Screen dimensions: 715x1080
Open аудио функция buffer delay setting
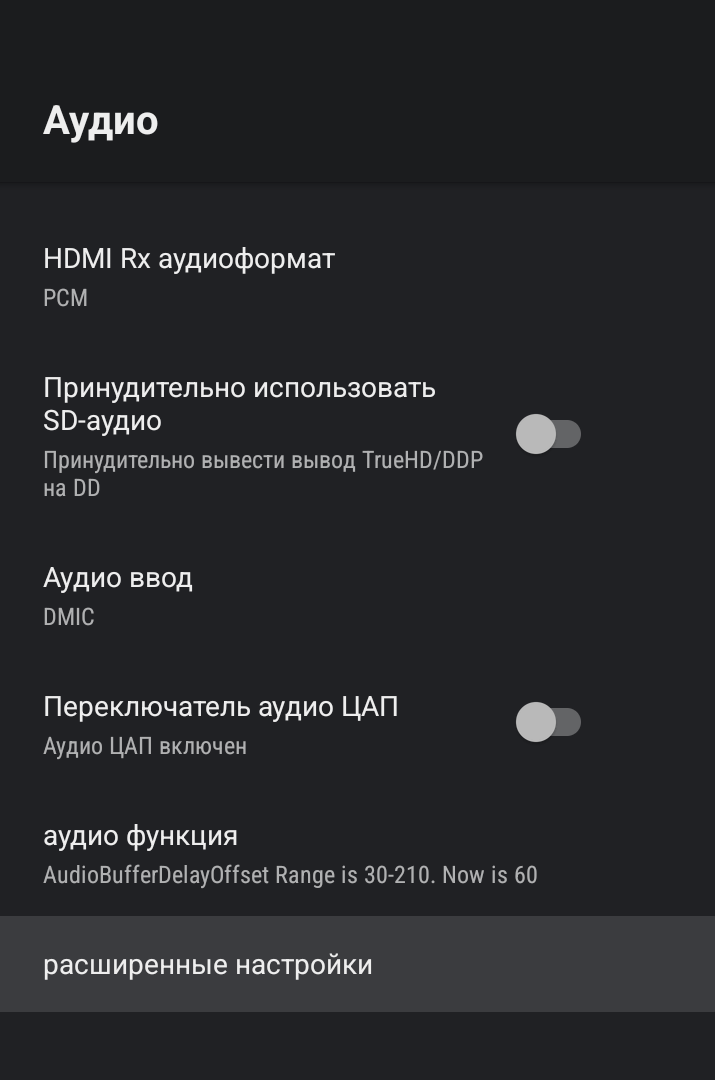pos(290,854)
